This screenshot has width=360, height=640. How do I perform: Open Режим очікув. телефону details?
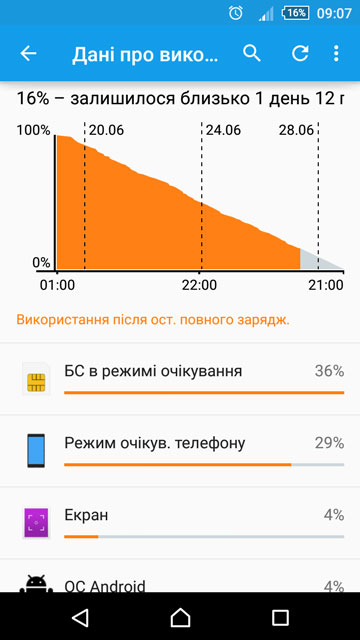(180, 451)
